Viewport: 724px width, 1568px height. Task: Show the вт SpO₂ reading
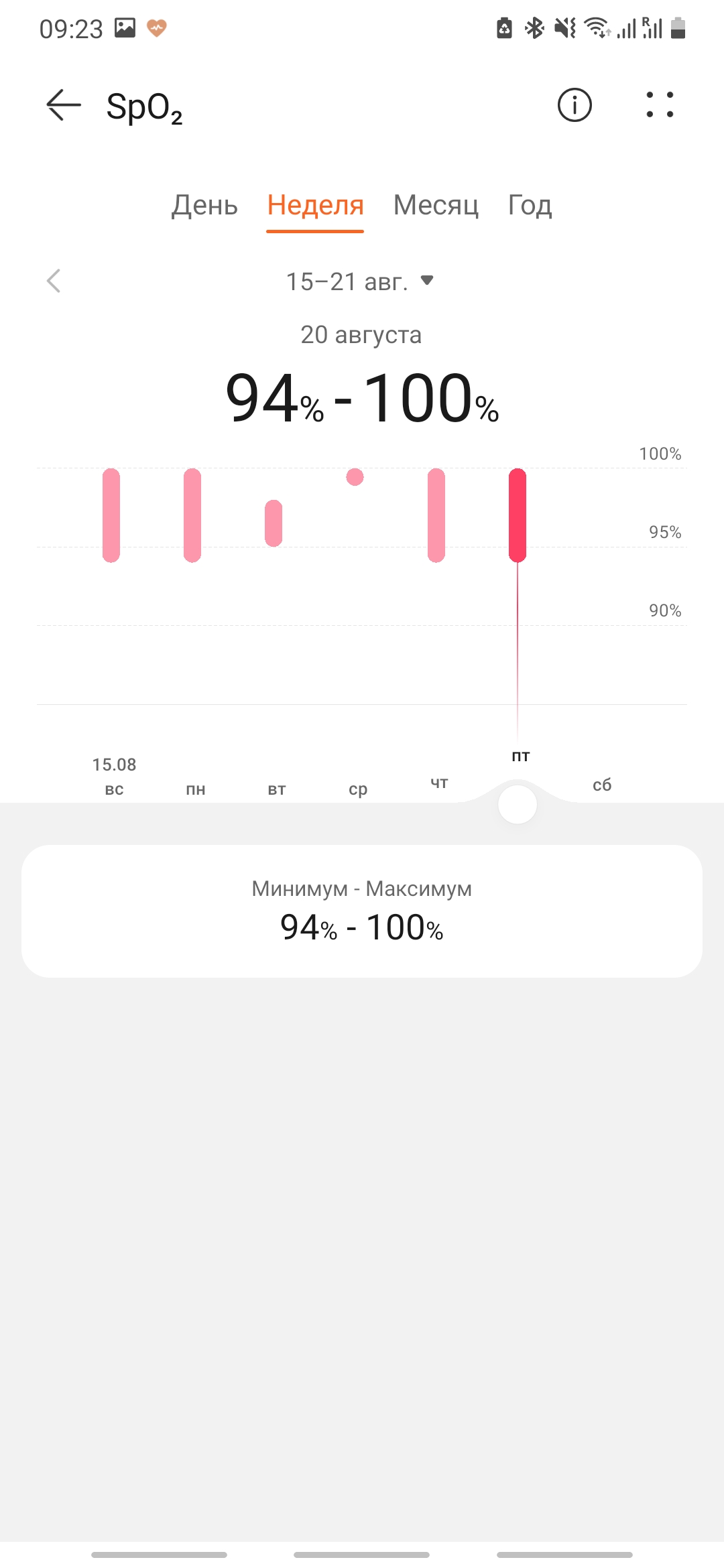[x=274, y=523]
